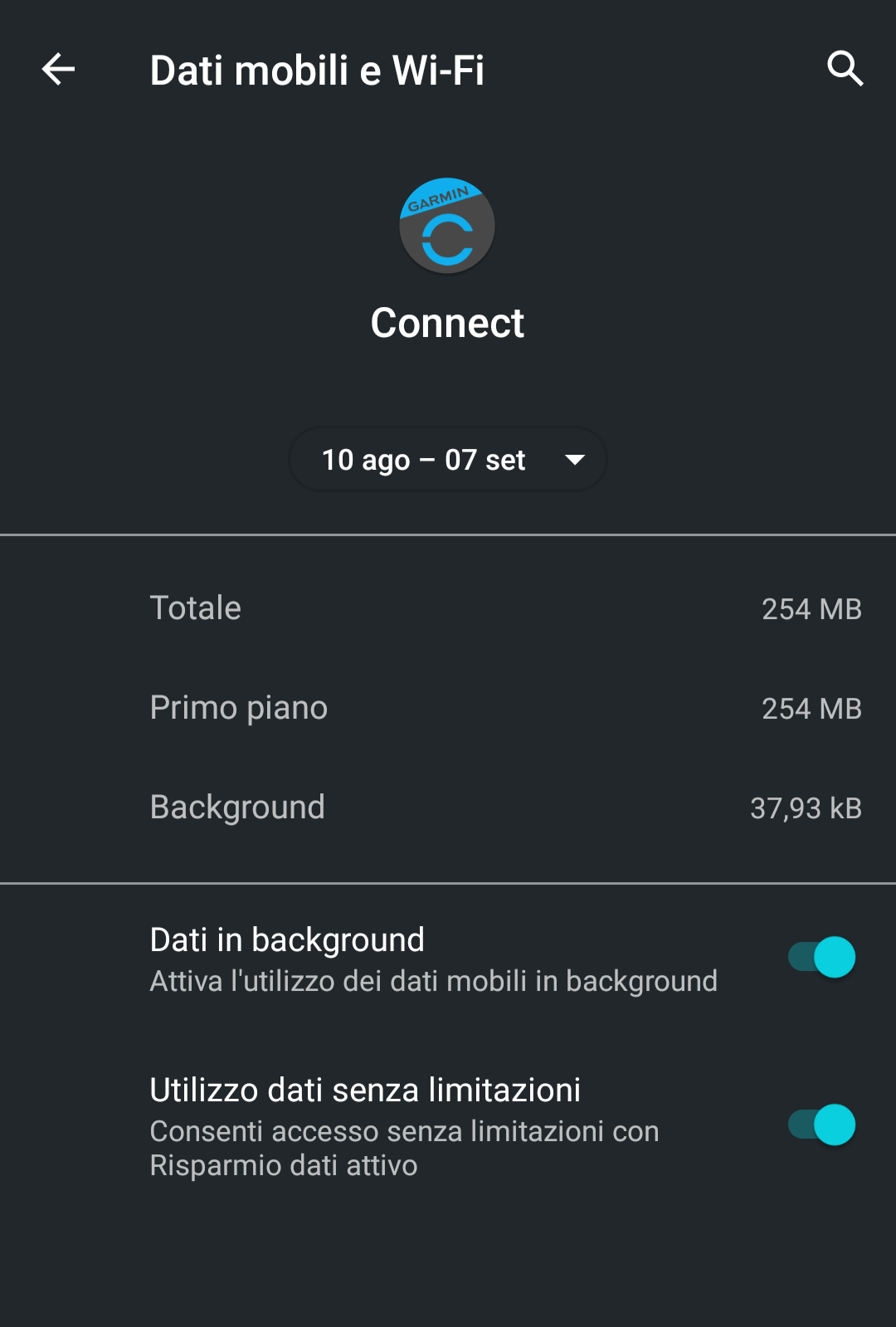Open the search icon

(x=845, y=69)
